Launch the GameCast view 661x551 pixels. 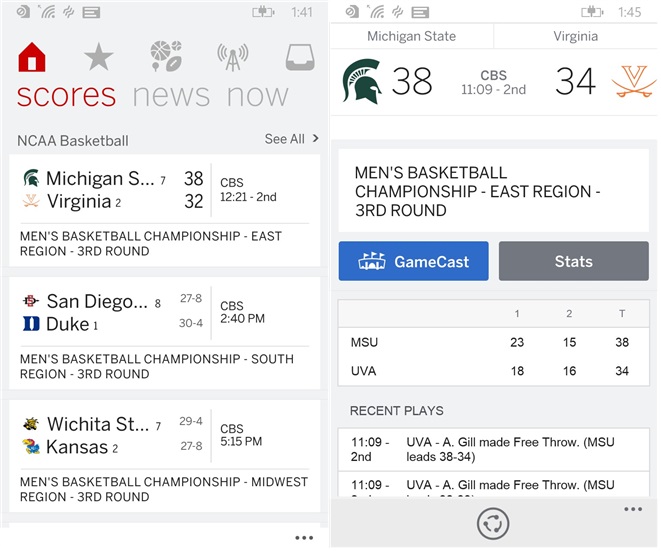[x=413, y=261]
